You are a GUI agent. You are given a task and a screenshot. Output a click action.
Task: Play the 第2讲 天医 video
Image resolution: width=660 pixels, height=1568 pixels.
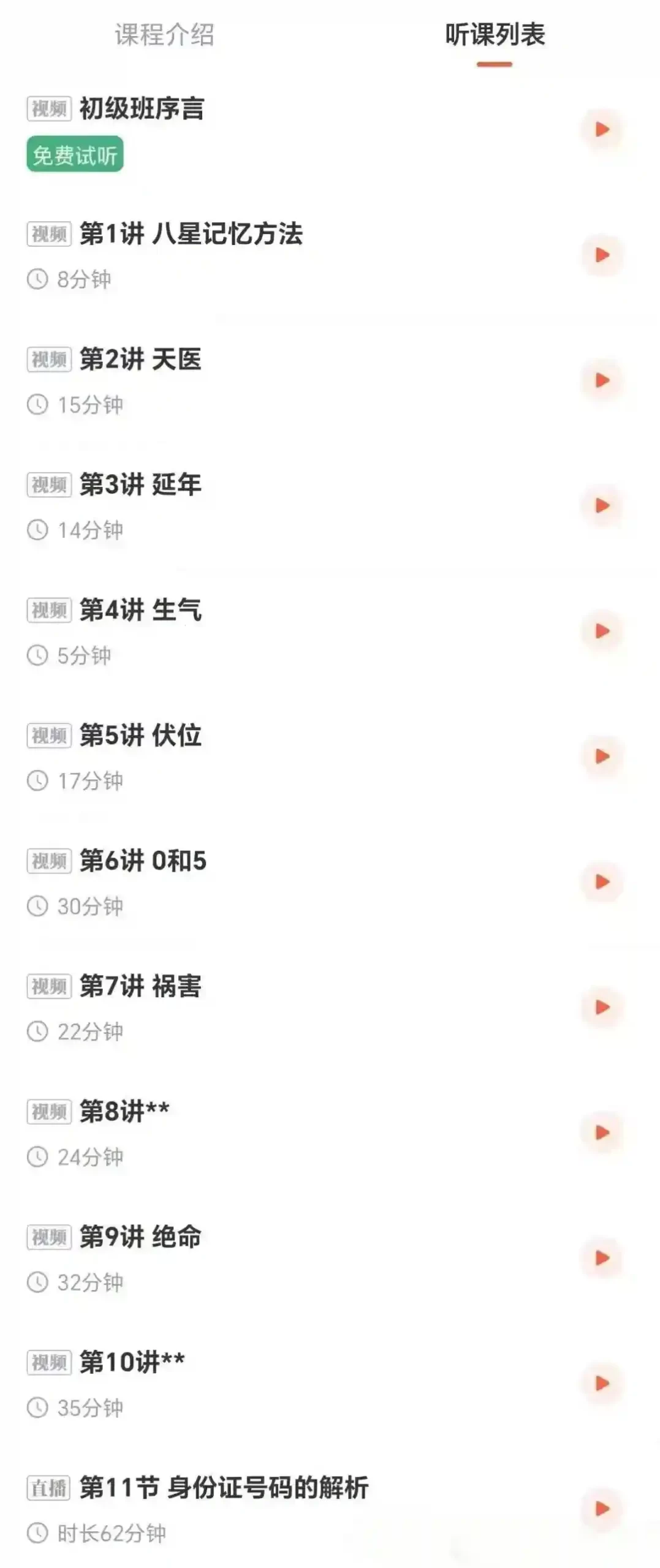click(602, 380)
